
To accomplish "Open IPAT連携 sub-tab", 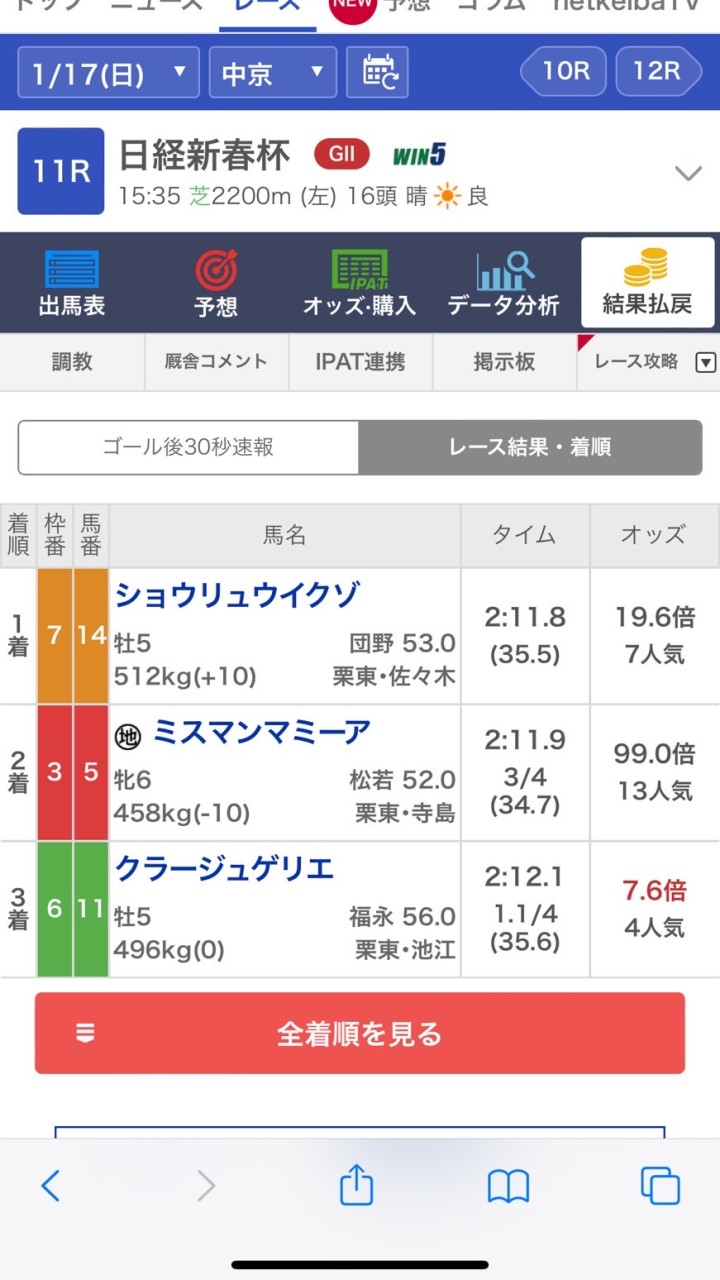I will coord(360,362).
